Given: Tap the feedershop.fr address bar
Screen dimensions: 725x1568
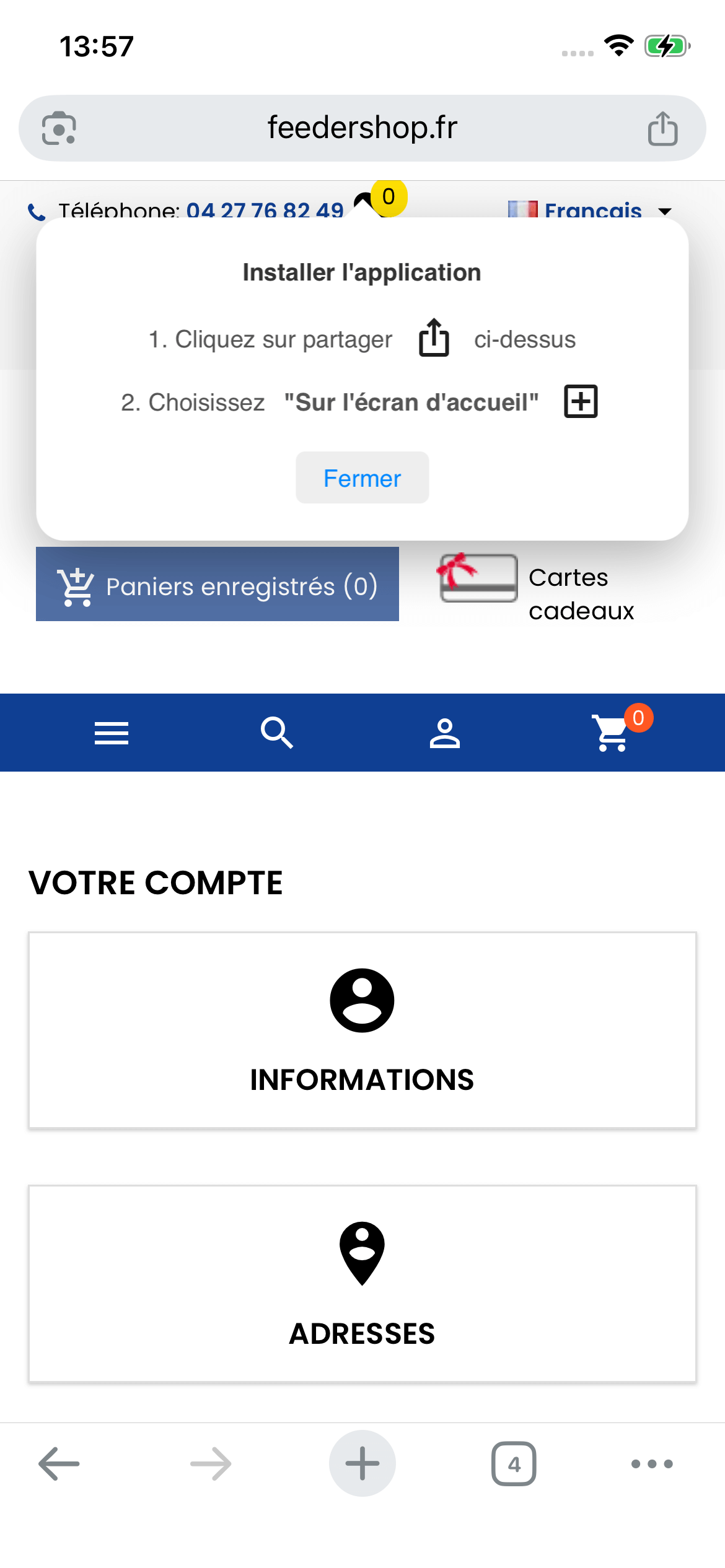Looking at the screenshot, I should 362,128.
